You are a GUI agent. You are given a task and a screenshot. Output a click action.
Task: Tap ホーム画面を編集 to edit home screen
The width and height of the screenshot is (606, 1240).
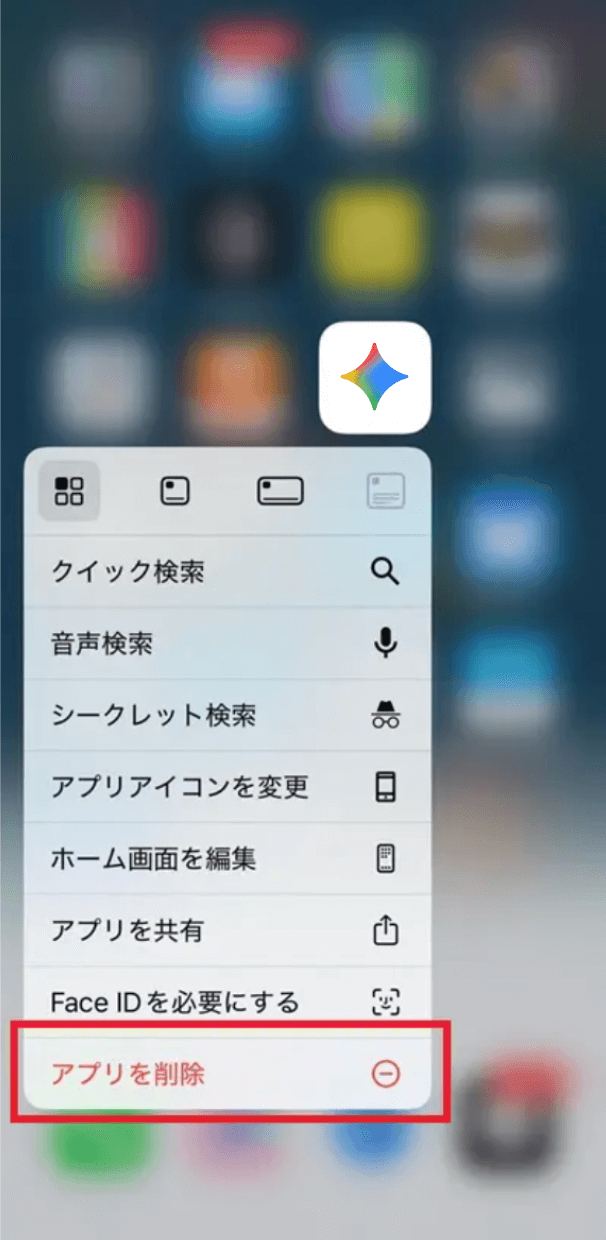tap(226, 858)
